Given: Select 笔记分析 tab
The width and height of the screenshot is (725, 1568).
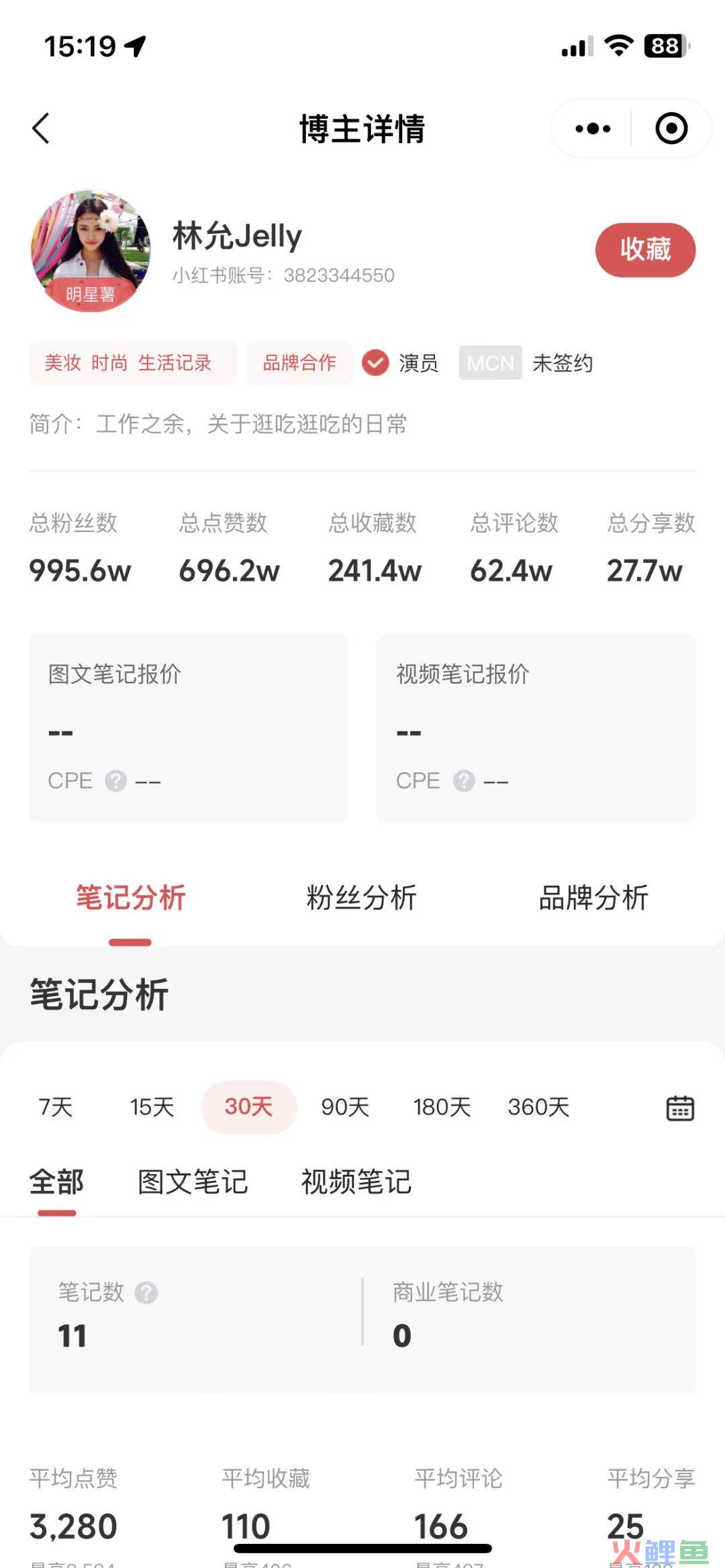Looking at the screenshot, I should click(130, 898).
